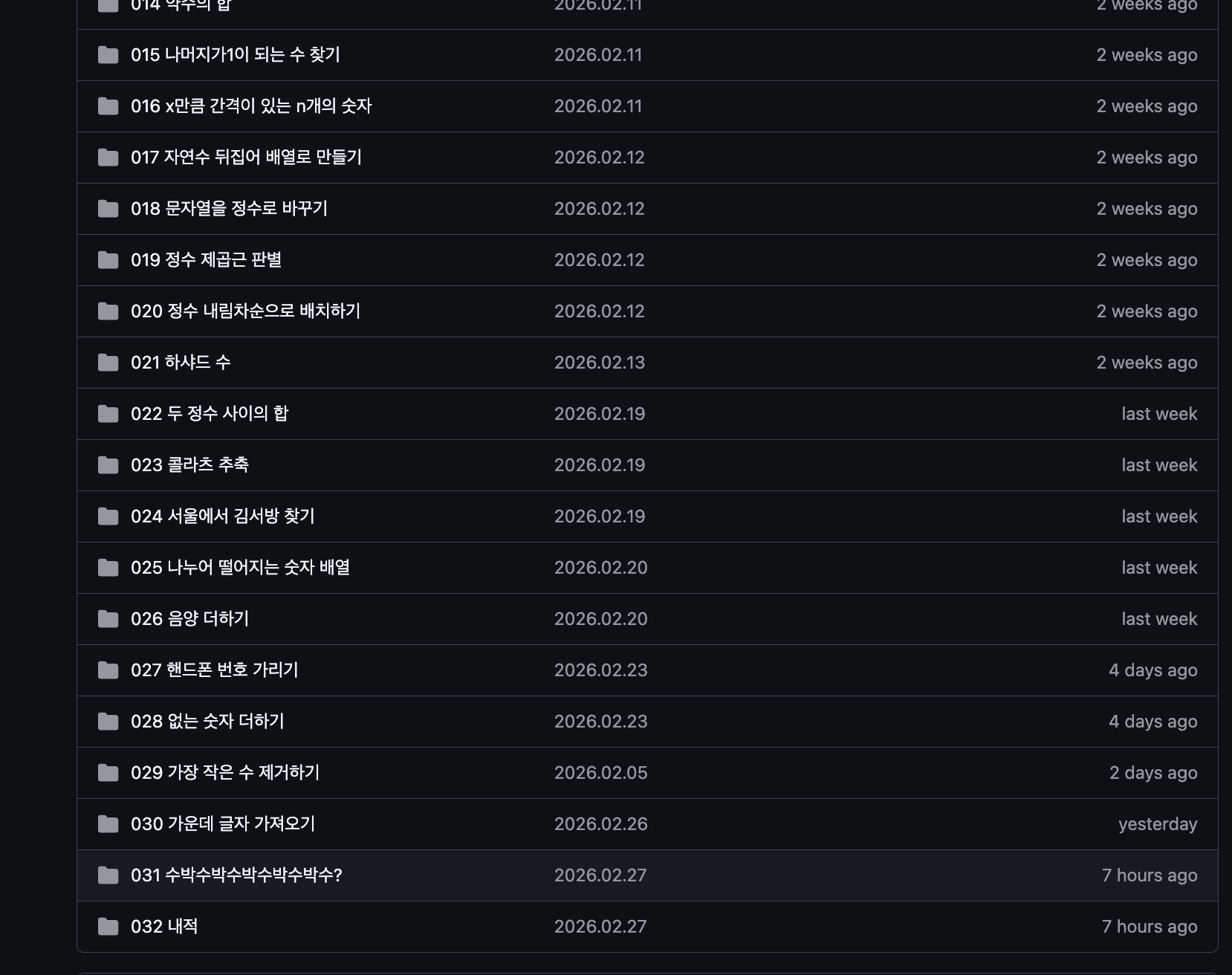Open folder 031 수박수박수박수박수박수?

(x=236, y=875)
